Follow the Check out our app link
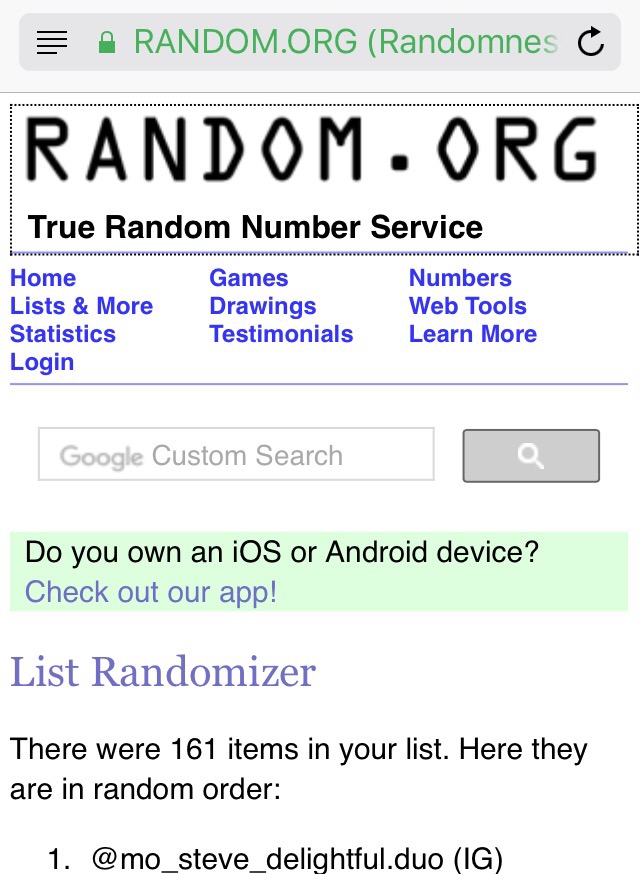Screen dimensions: 640x874 150,592
